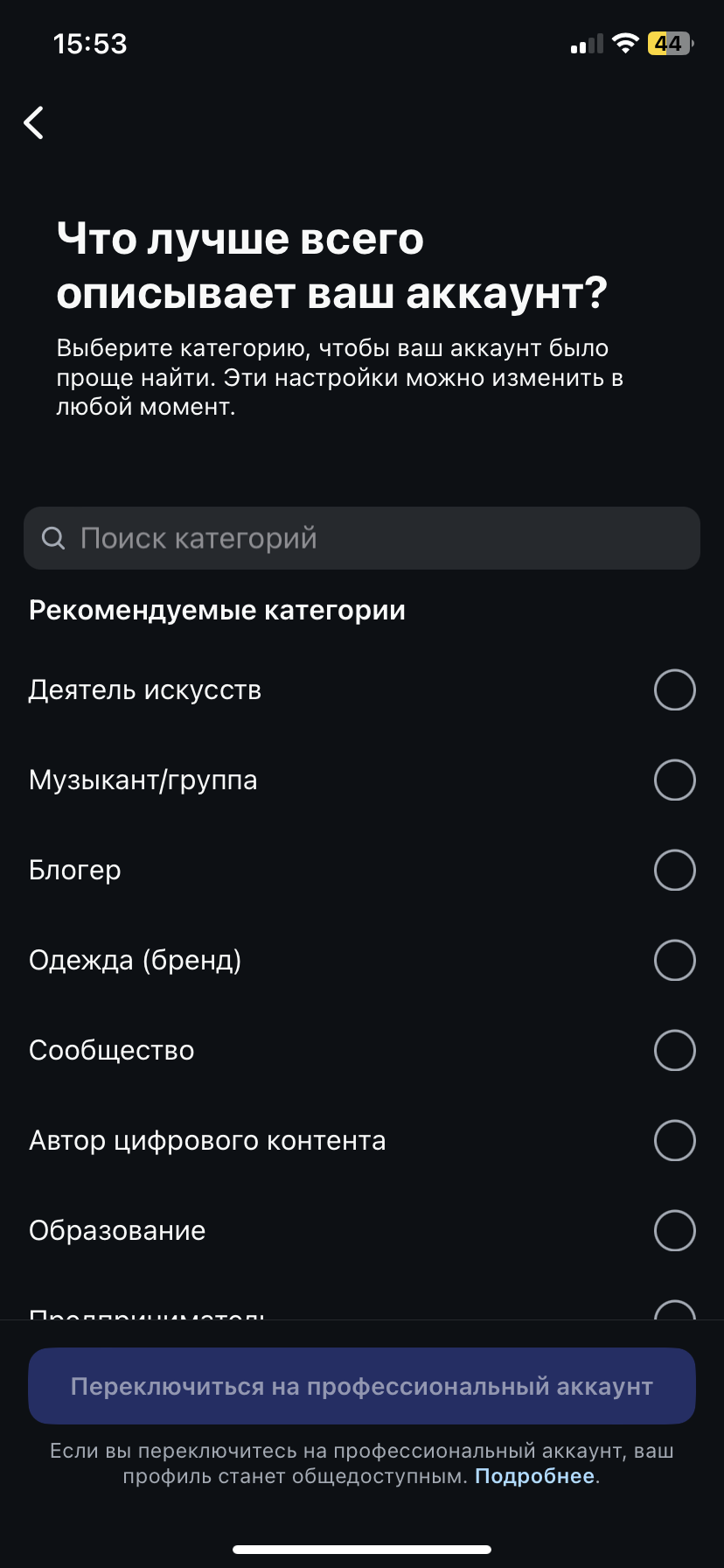
Task: Open the Подробнее link
Action: coord(534,1477)
